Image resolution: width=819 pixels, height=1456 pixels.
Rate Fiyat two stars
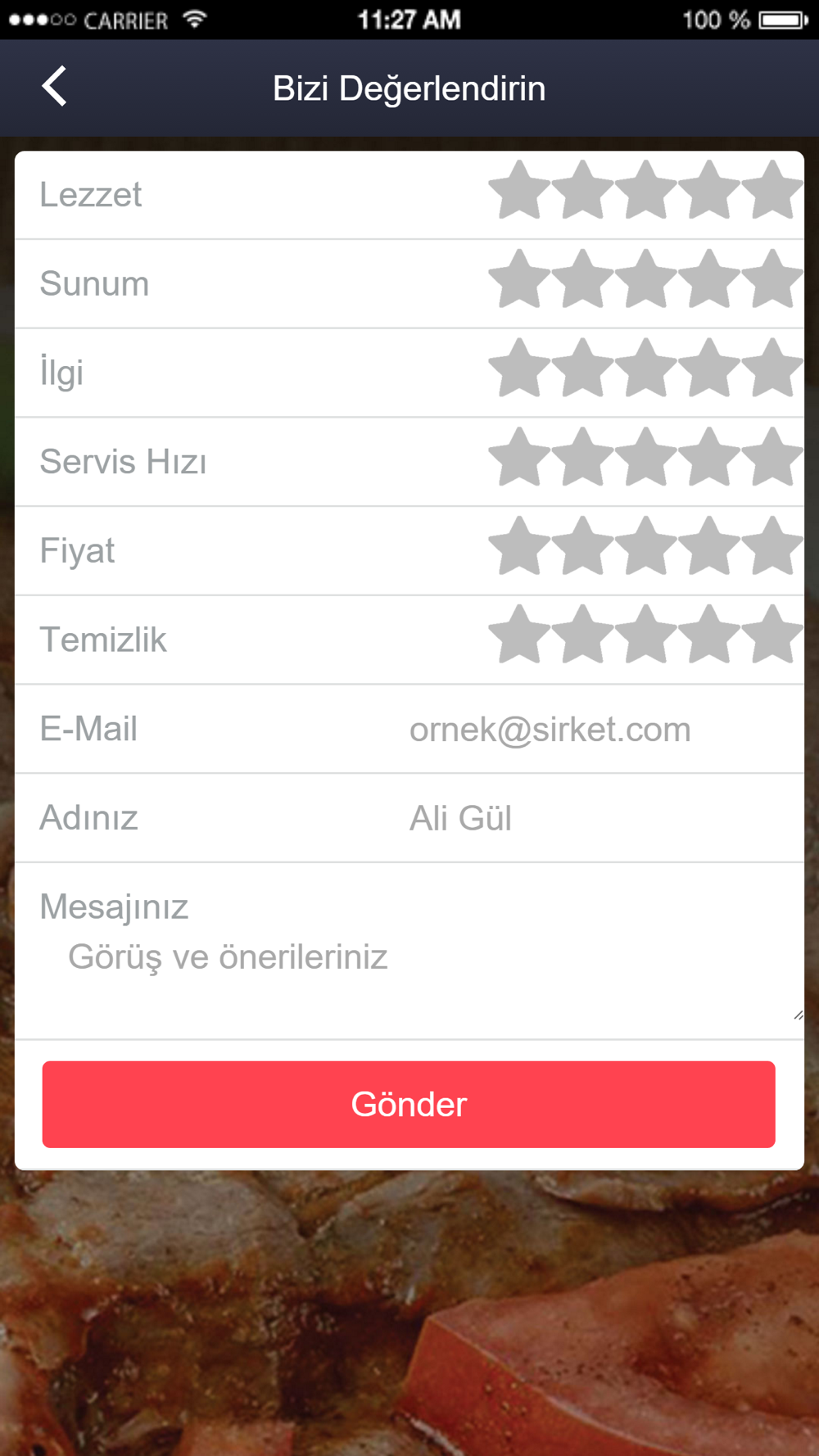click(582, 547)
